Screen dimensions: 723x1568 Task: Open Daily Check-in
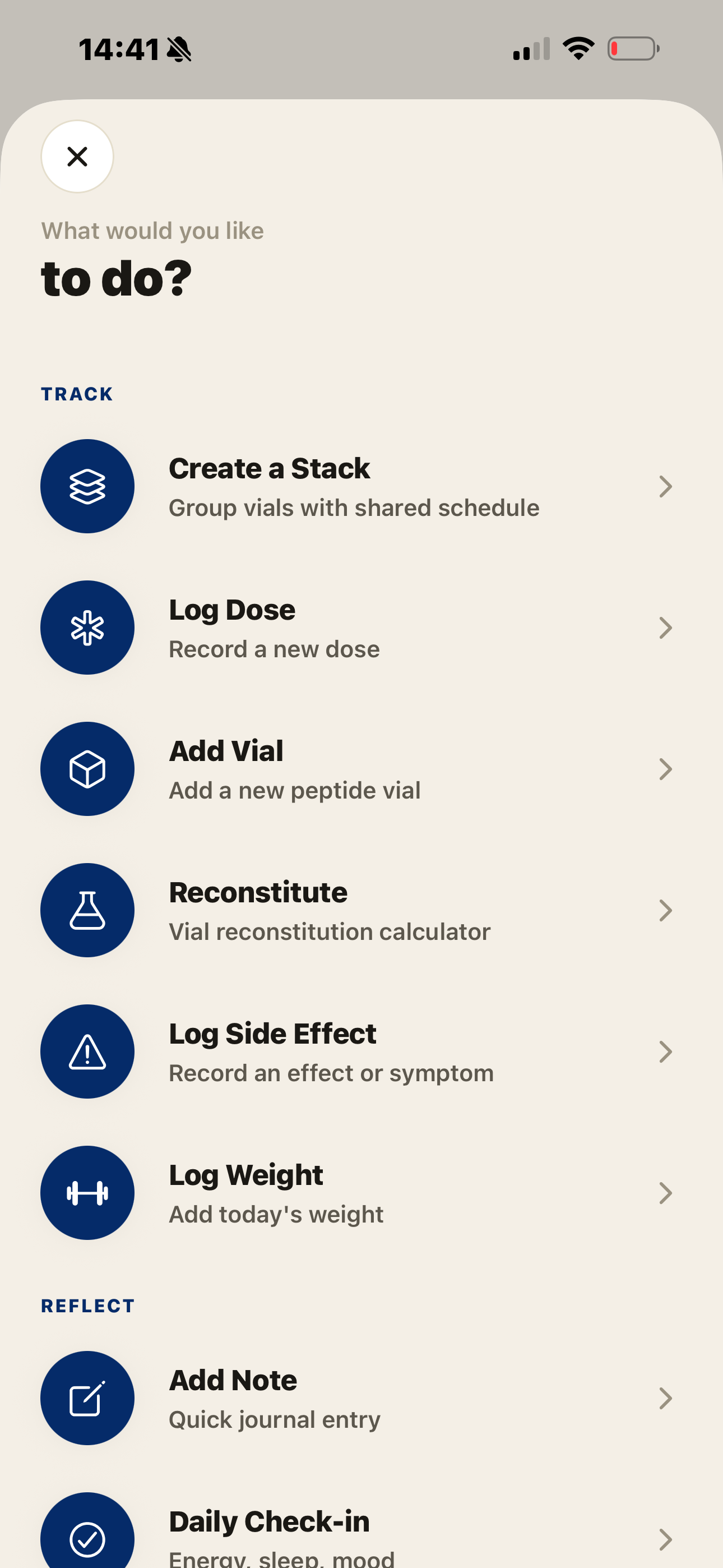pos(361,1530)
